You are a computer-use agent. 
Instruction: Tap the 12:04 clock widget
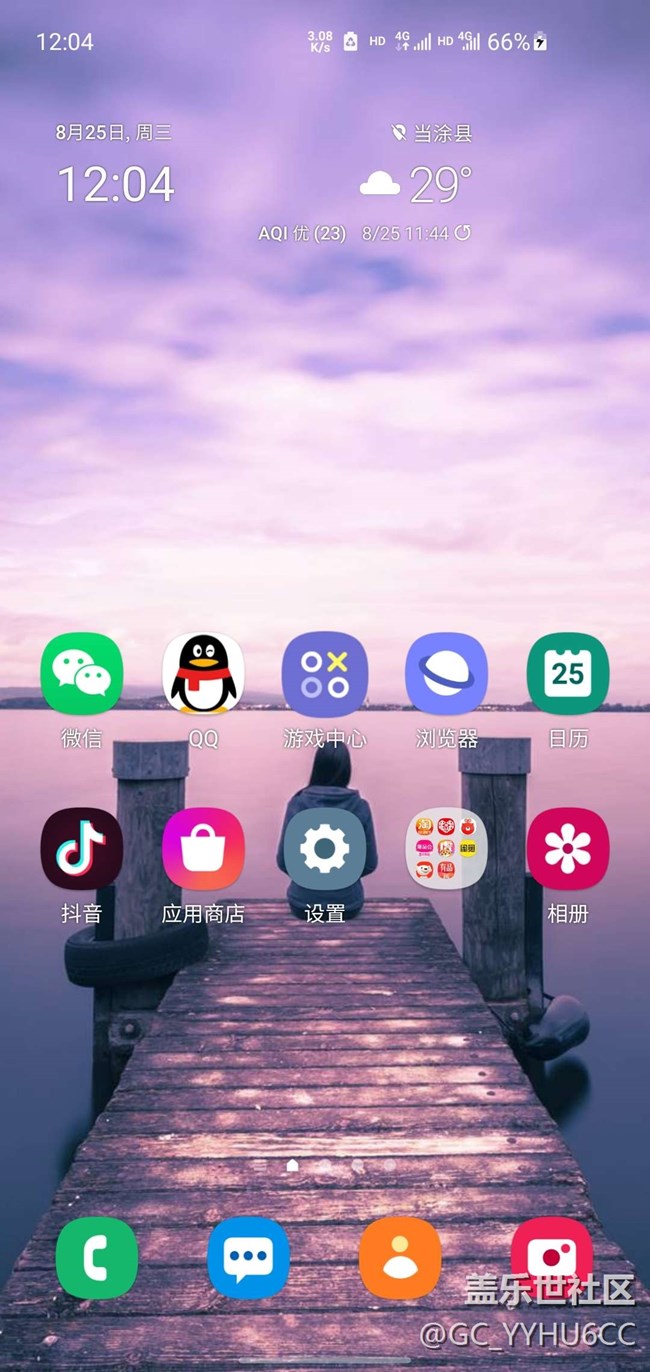pos(115,185)
